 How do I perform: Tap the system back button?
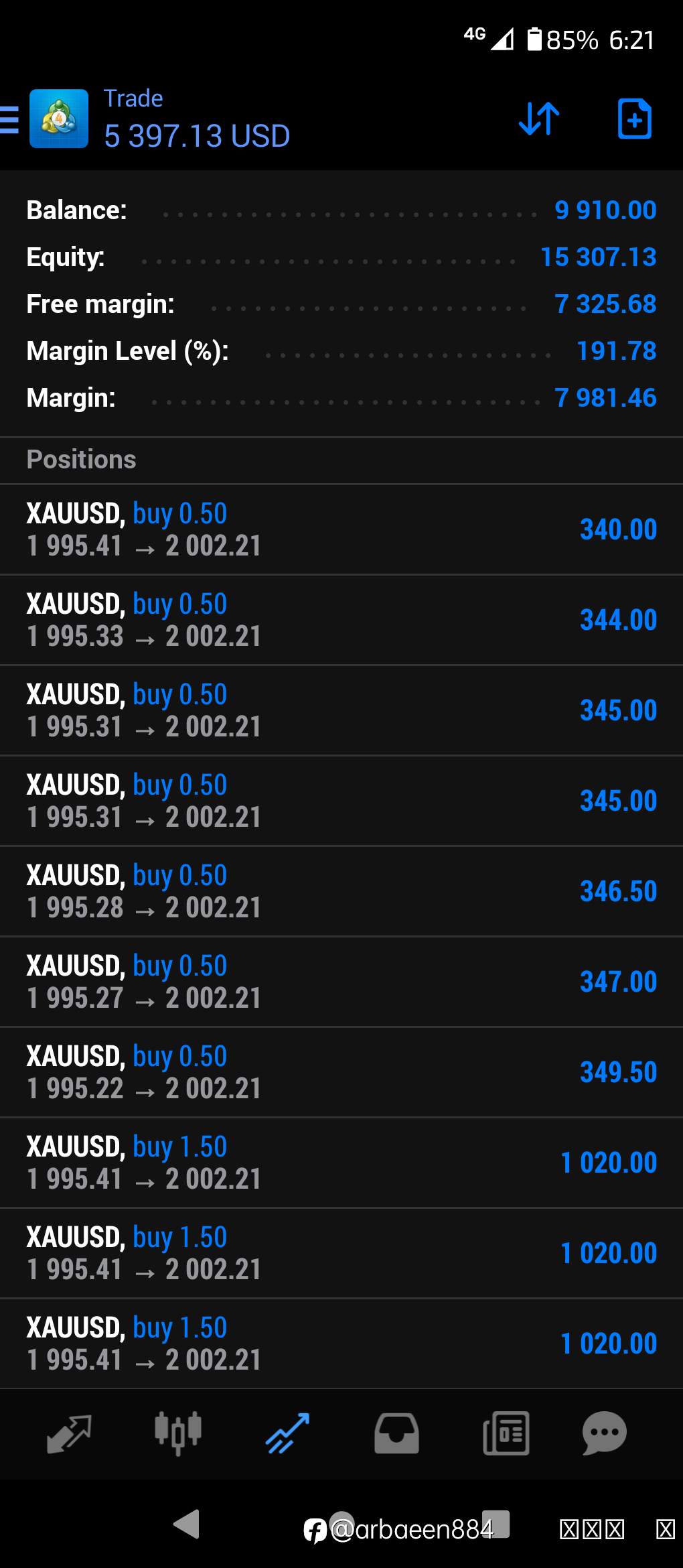[186, 1524]
